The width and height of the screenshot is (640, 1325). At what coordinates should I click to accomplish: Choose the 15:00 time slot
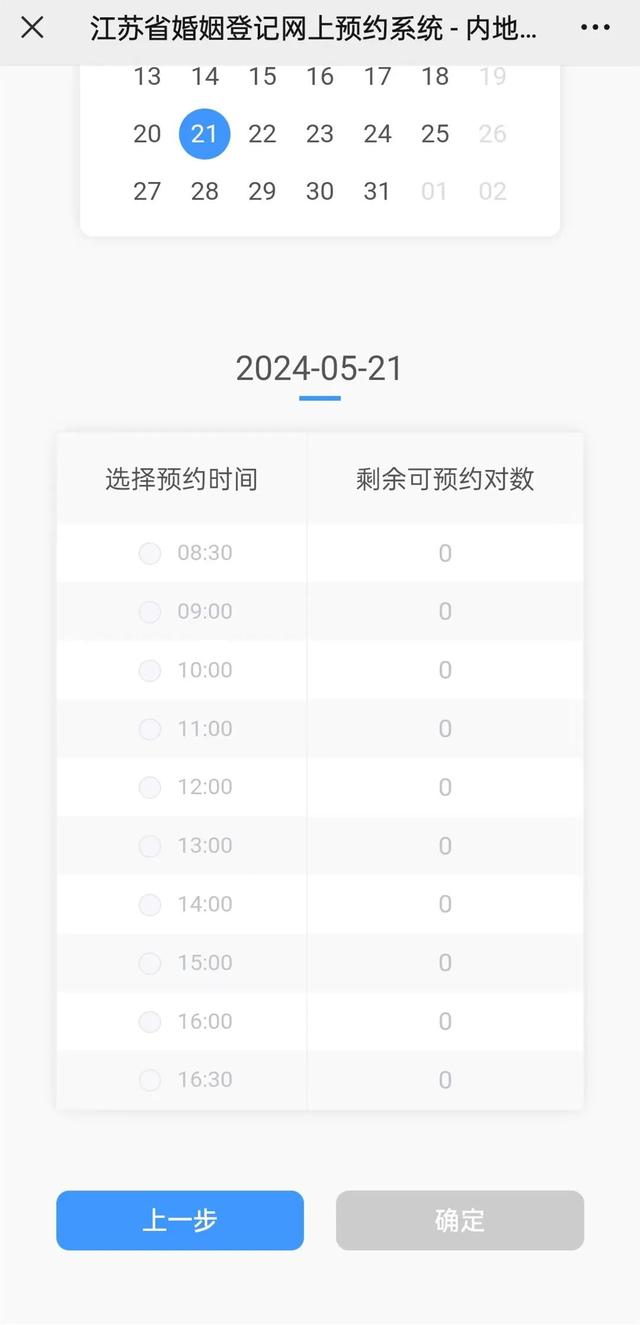150,963
